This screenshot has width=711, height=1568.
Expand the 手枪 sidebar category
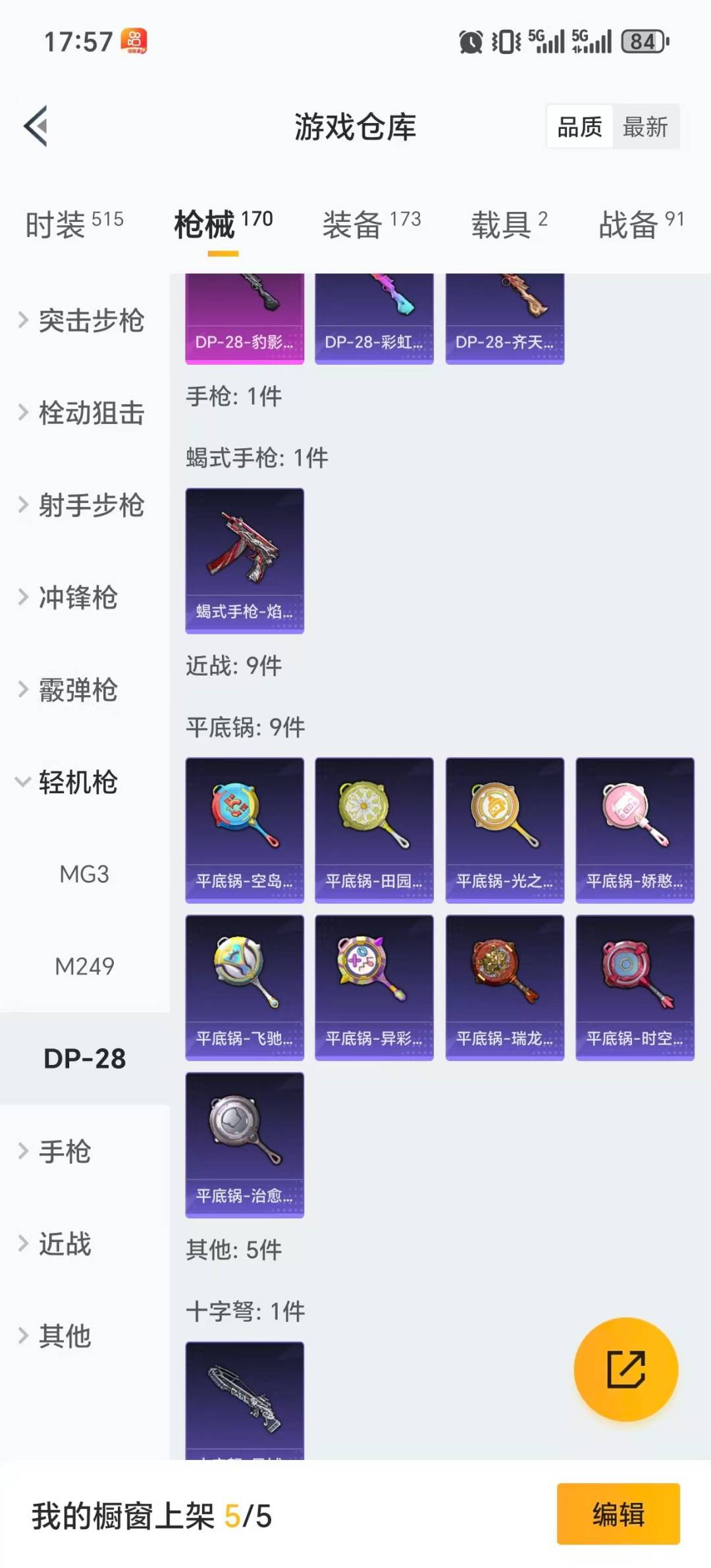pyautogui.click(x=64, y=1151)
